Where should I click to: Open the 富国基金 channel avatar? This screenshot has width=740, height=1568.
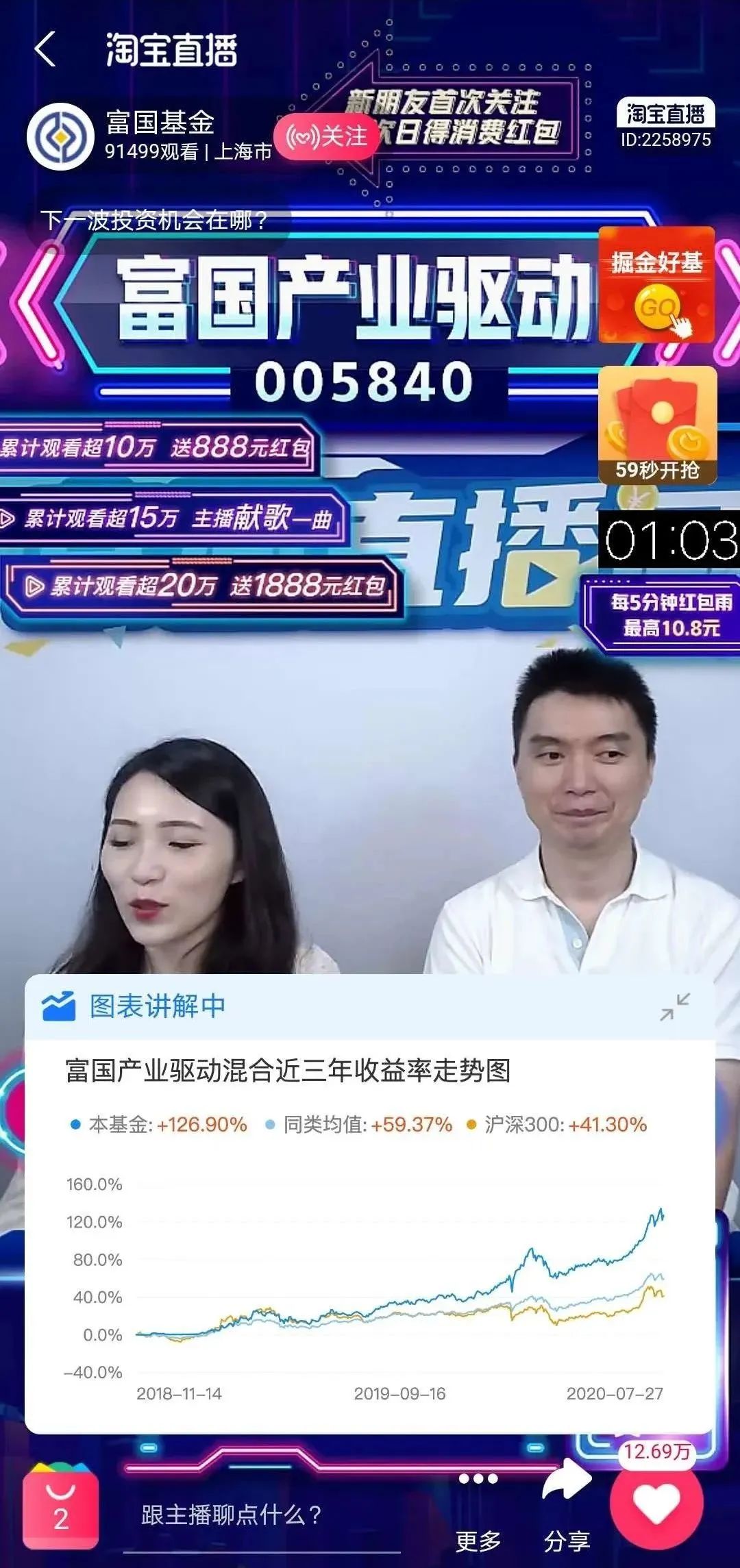[62, 136]
